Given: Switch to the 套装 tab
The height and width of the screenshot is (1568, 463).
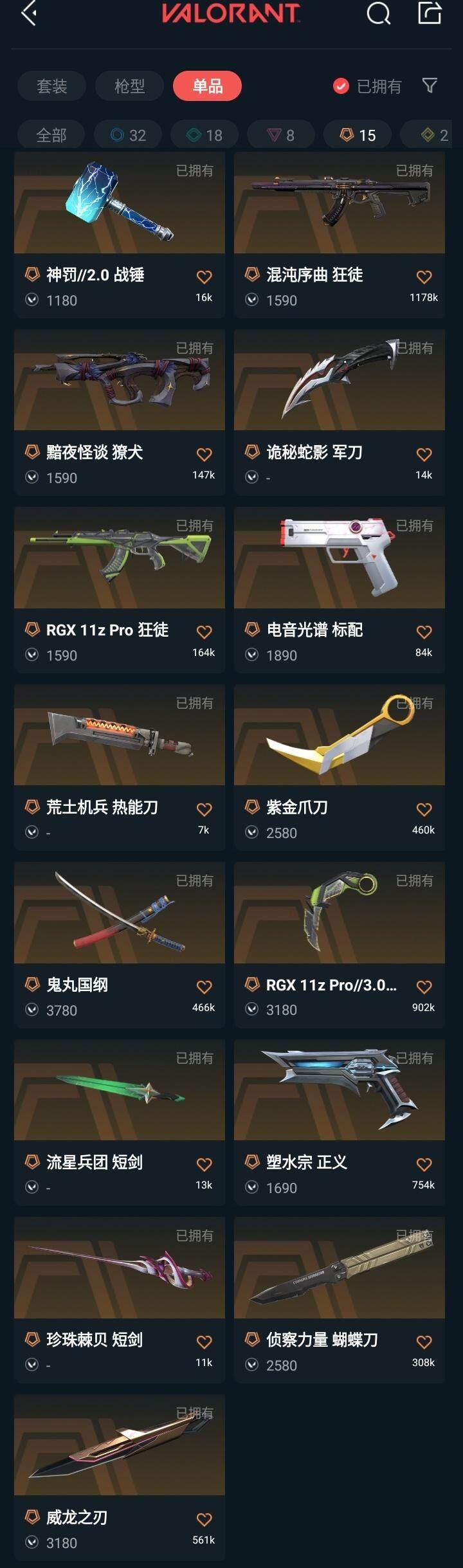Looking at the screenshot, I should click(52, 86).
